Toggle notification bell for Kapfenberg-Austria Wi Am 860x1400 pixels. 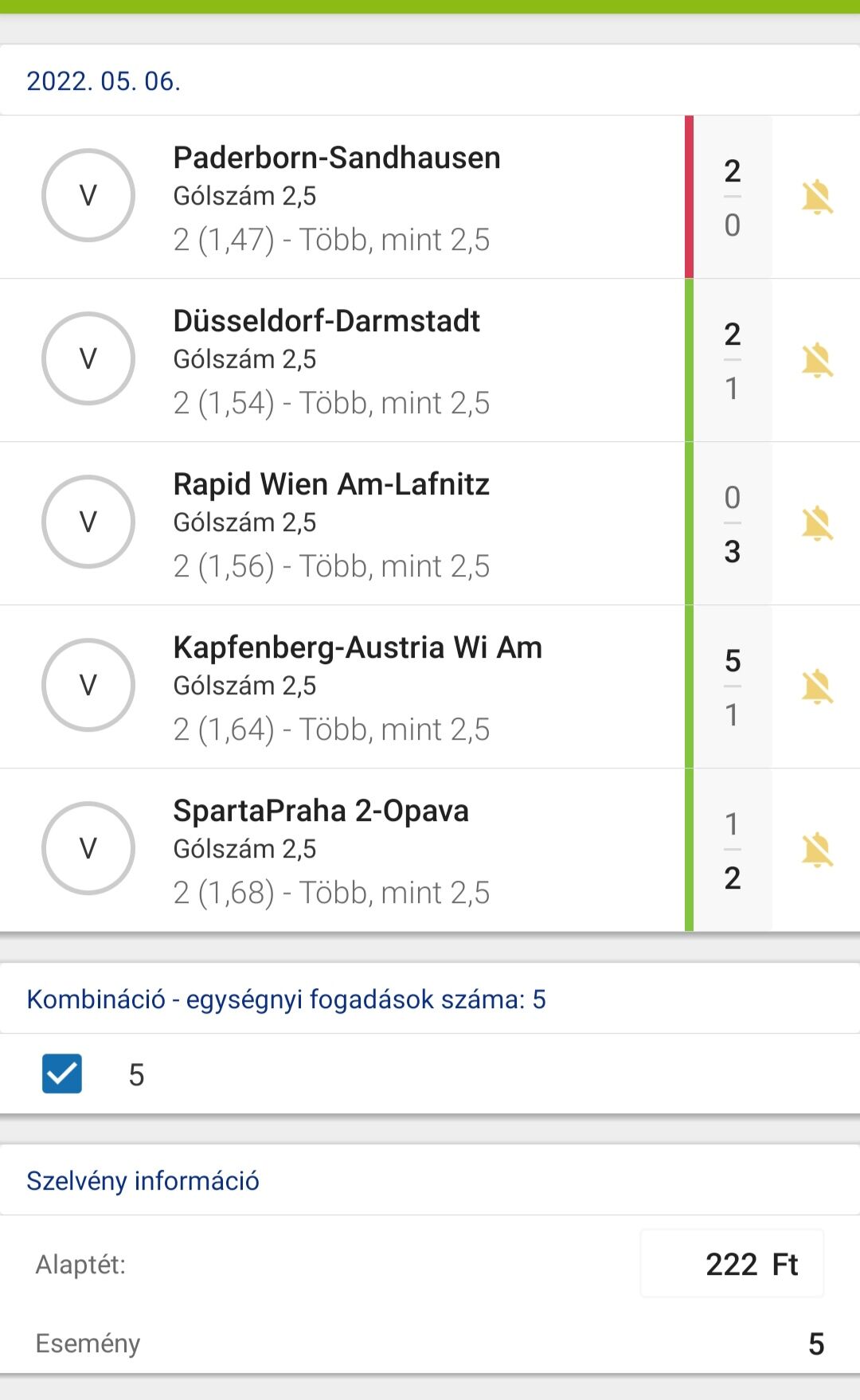click(x=817, y=686)
